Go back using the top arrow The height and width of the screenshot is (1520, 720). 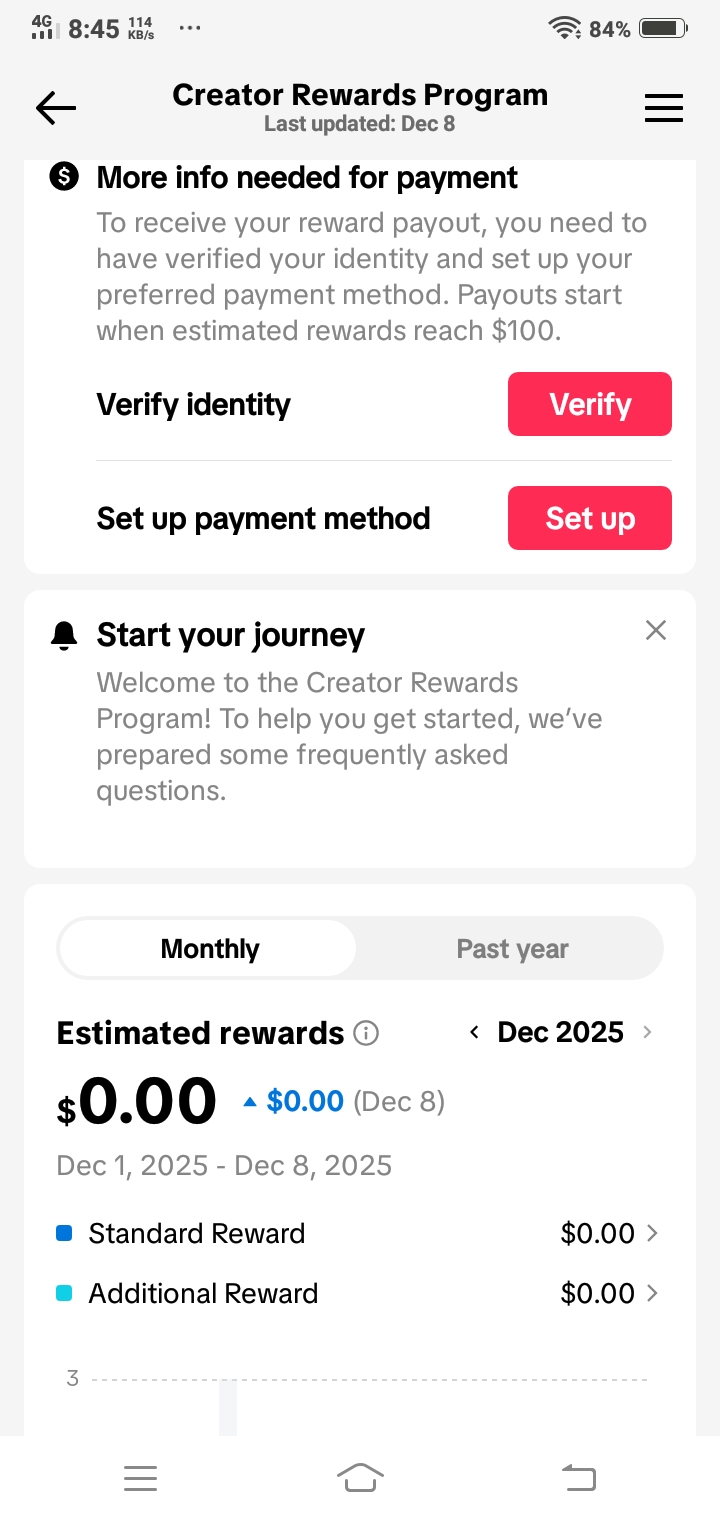point(55,108)
